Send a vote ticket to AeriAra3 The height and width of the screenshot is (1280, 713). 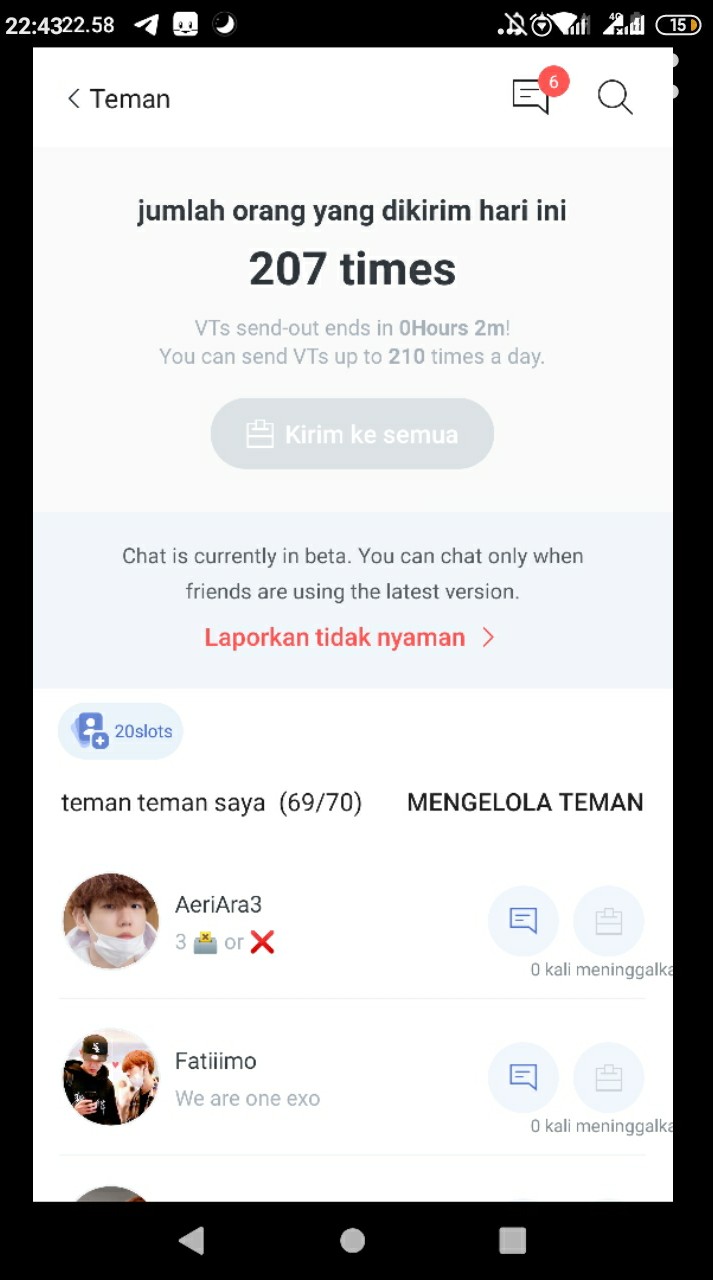click(608, 921)
